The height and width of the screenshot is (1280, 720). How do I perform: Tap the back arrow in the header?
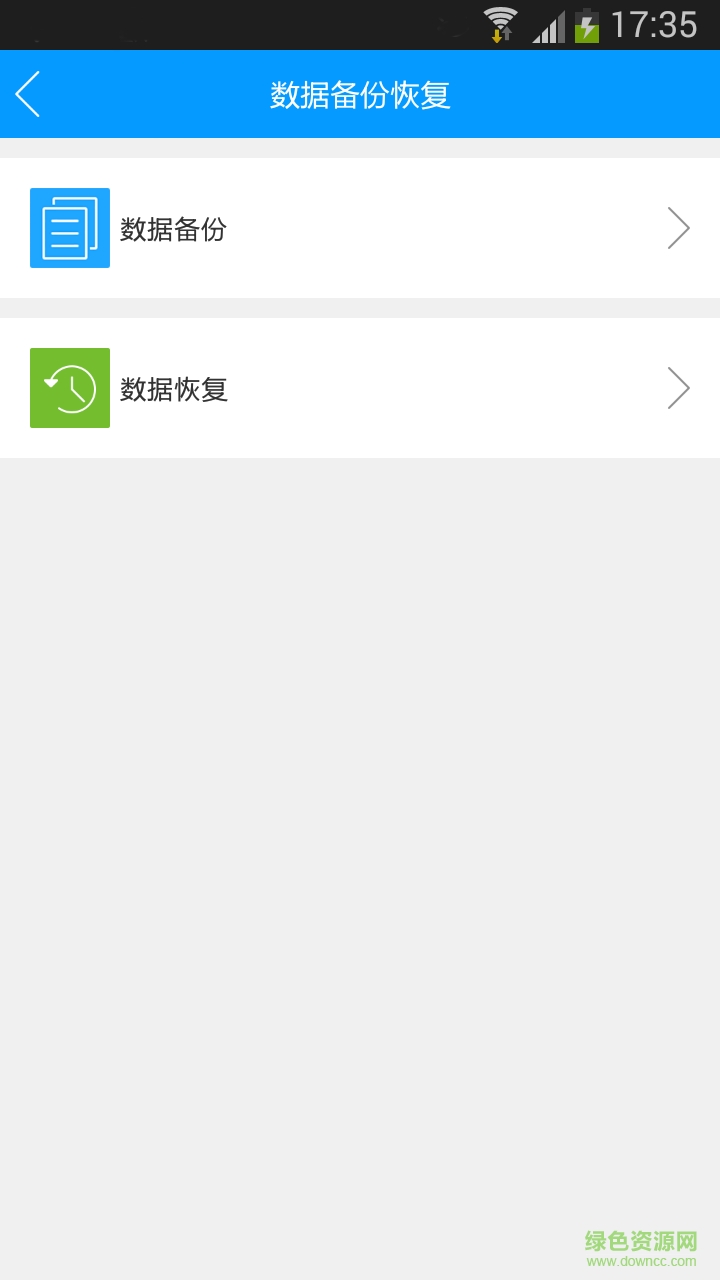27,93
